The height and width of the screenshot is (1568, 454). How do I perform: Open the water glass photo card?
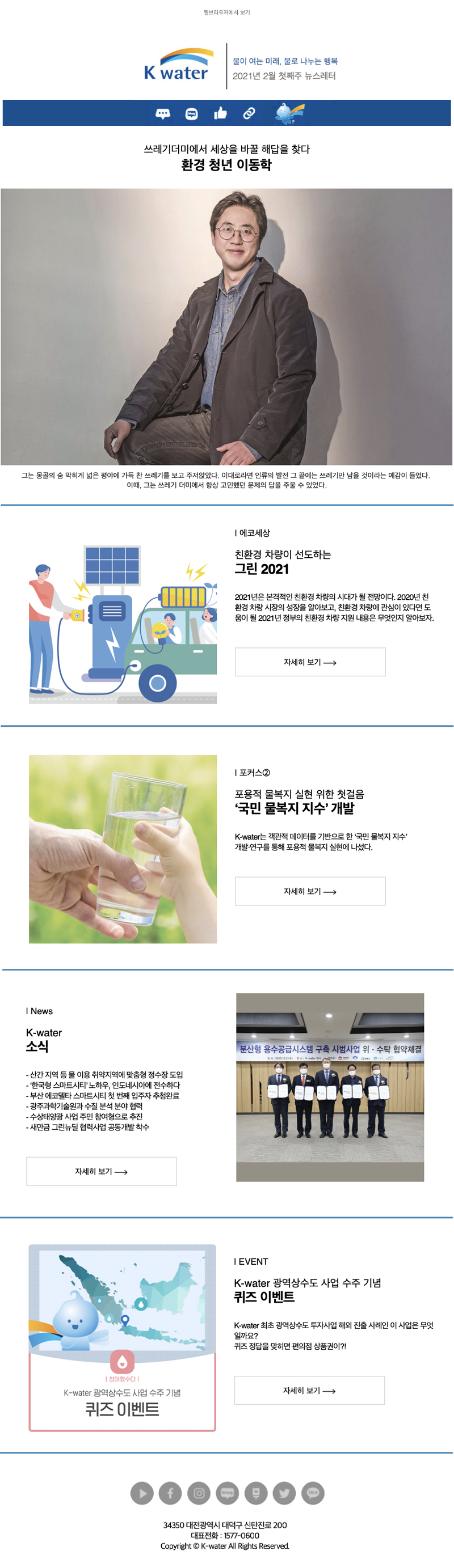tap(123, 849)
